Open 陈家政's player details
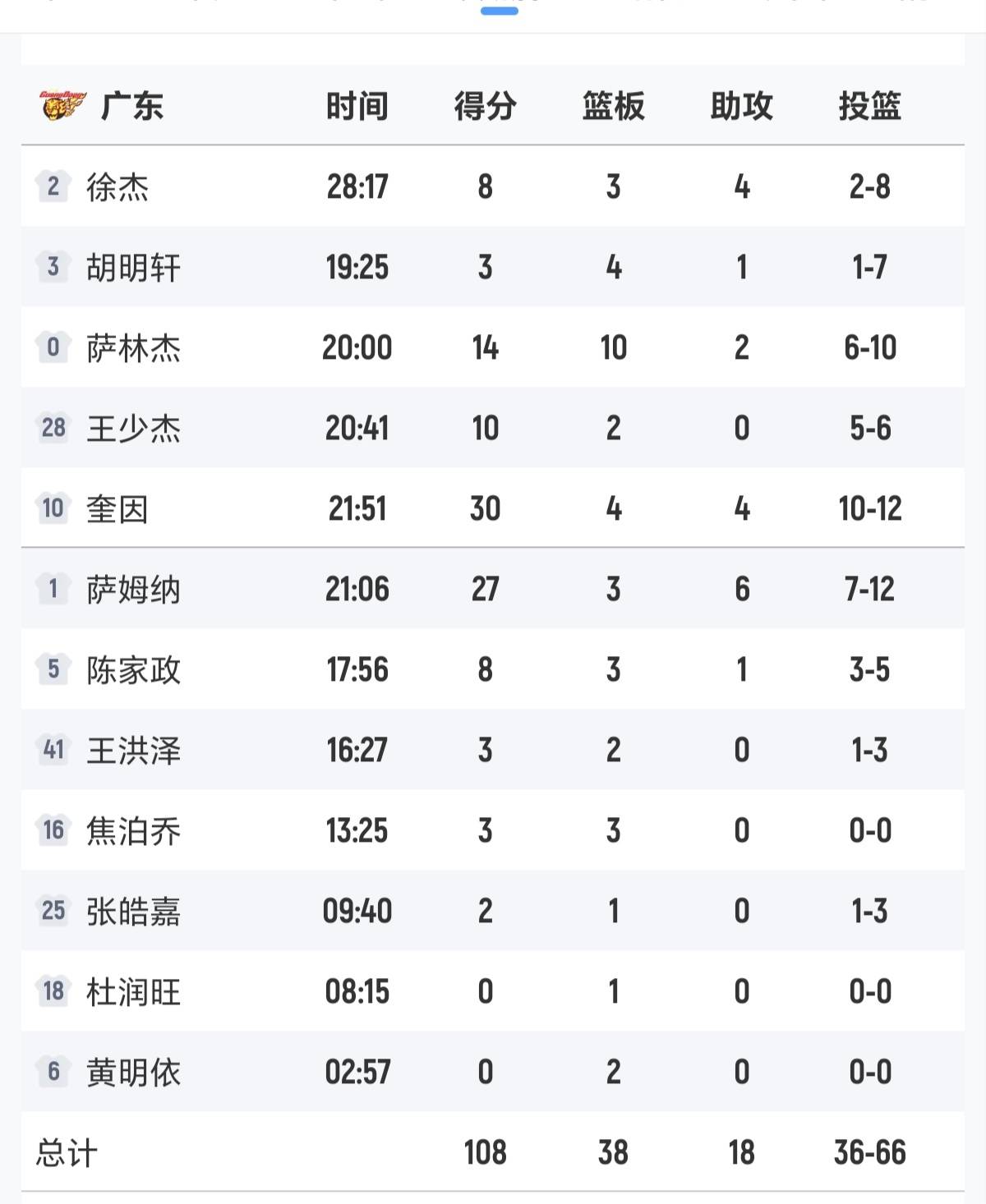 tap(133, 670)
